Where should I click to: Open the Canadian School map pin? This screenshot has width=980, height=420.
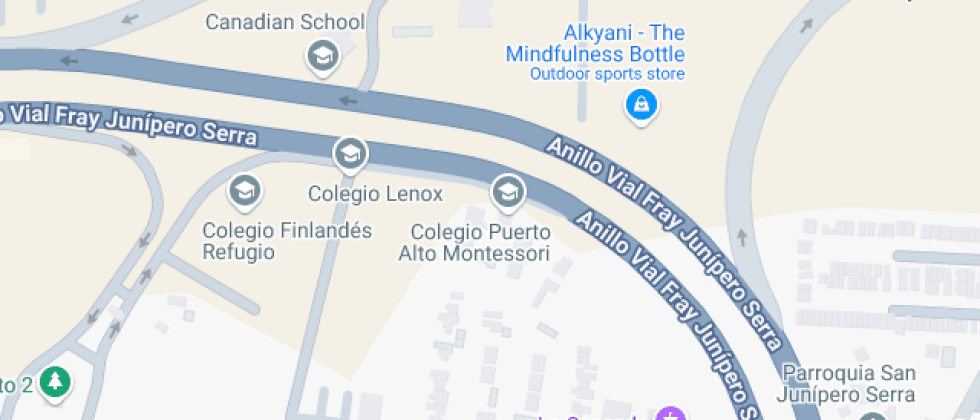click(323, 56)
